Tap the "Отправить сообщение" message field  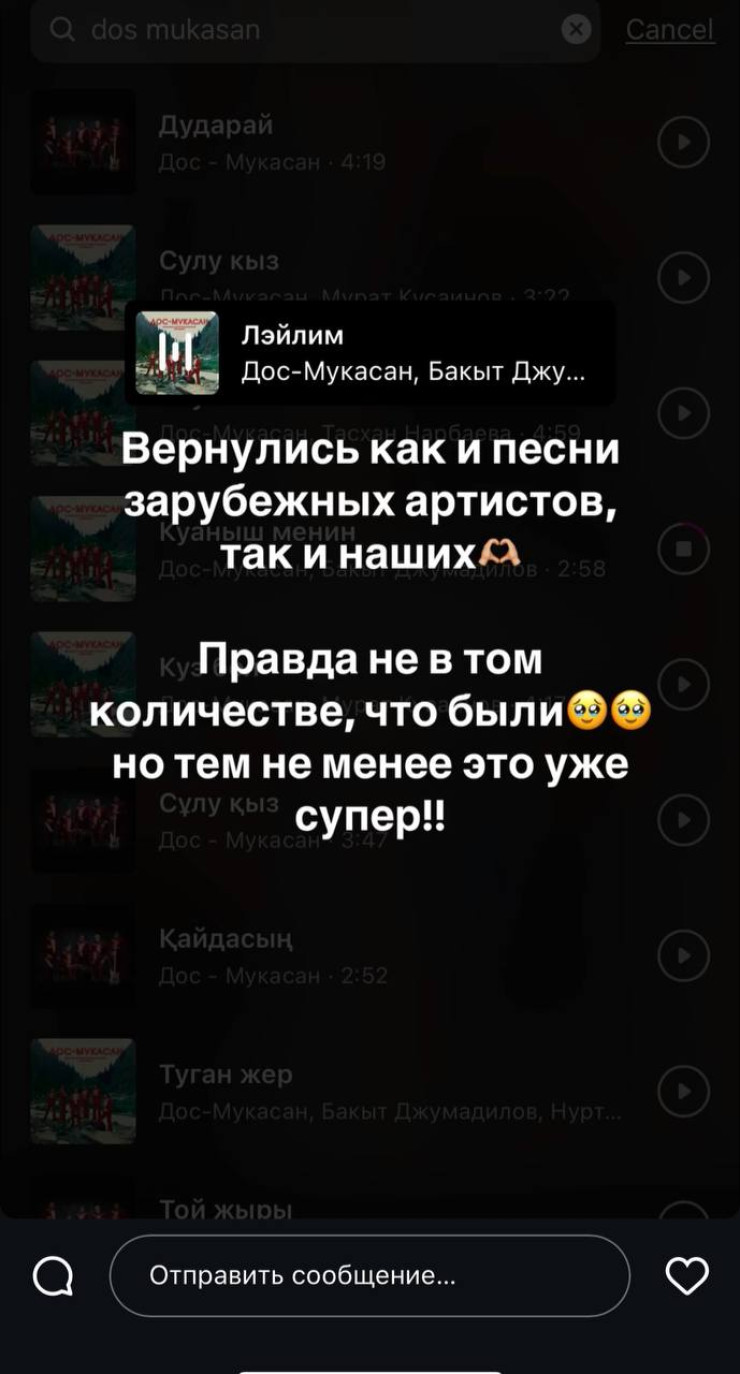click(x=369, y=1275)
